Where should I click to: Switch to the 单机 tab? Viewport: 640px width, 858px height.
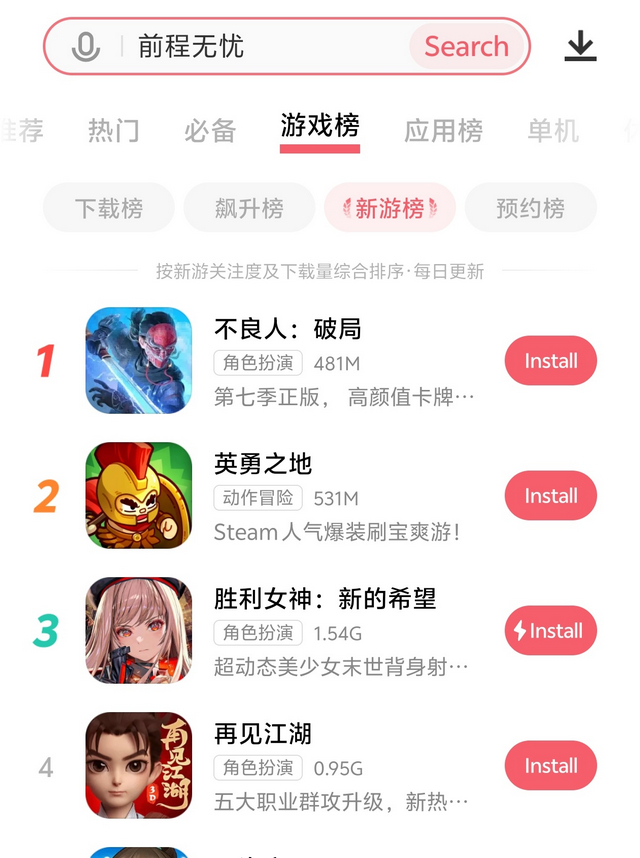tap(553, 130)
